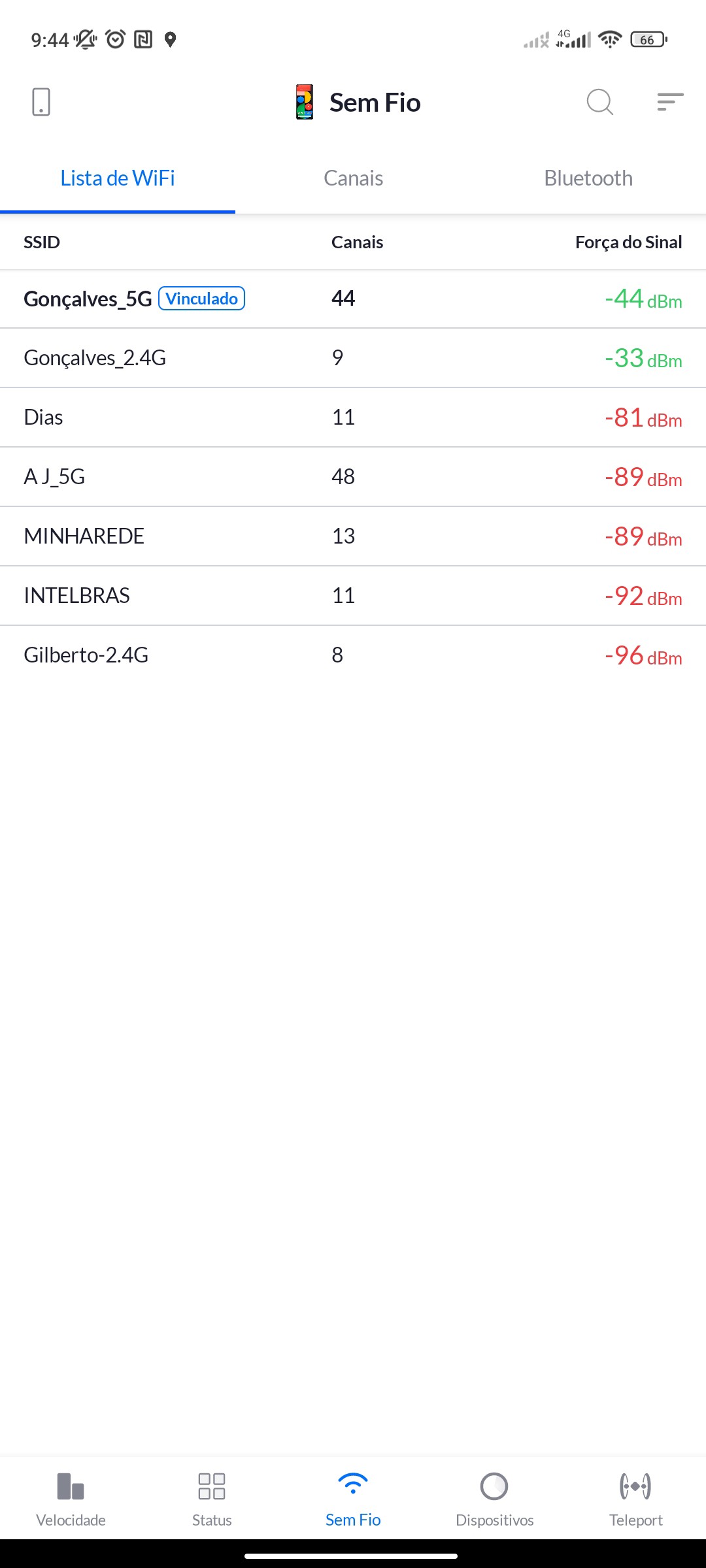Open the INTELBRAS network entry
706x1568 pixels.
[x=353, y=596]
